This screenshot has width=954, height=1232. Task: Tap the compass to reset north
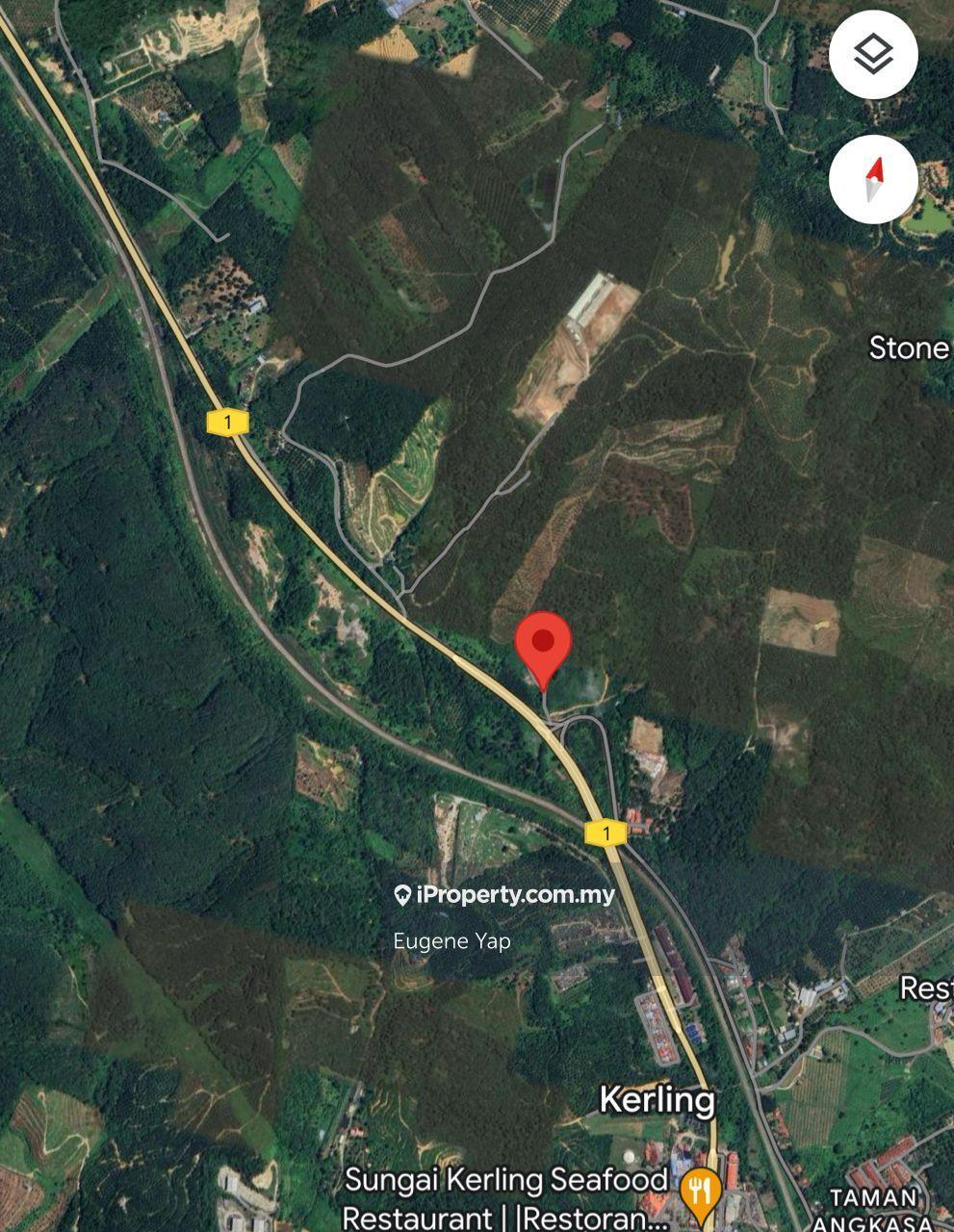873,180
